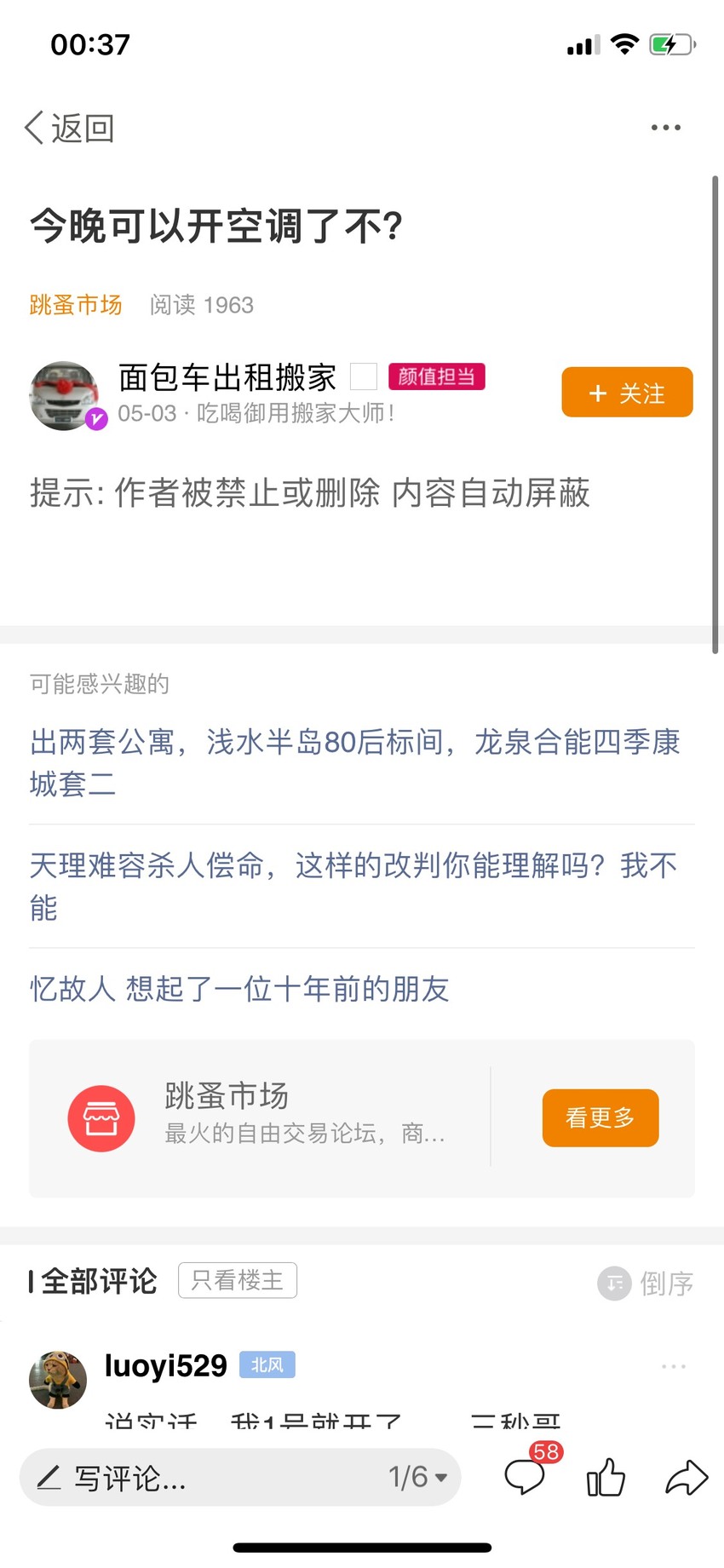Open luoyi529's profile avatar
724x1568 pixels.
tap(58, 1379)
